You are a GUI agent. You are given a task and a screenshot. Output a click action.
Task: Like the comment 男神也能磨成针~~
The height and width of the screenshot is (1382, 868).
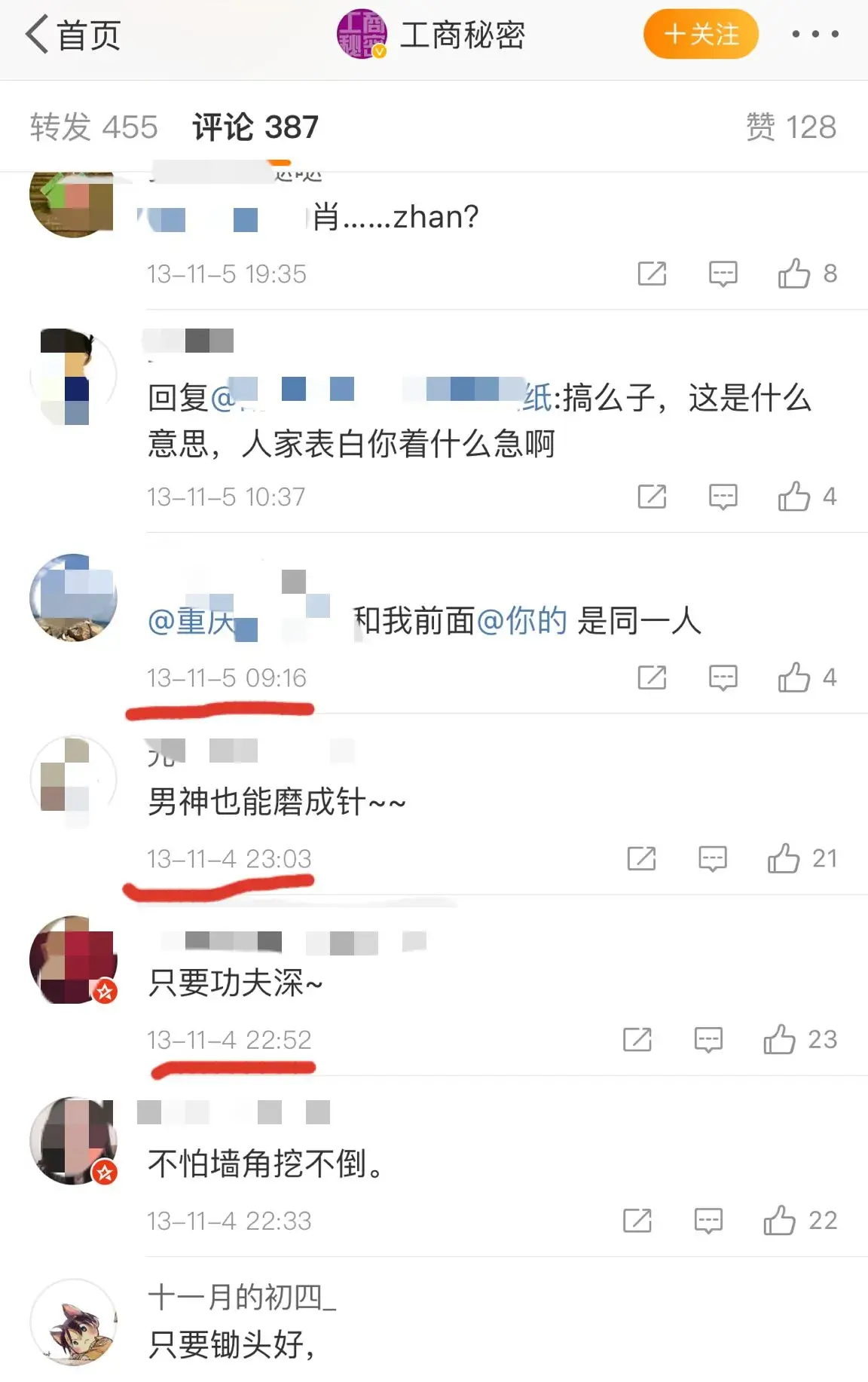784,858
